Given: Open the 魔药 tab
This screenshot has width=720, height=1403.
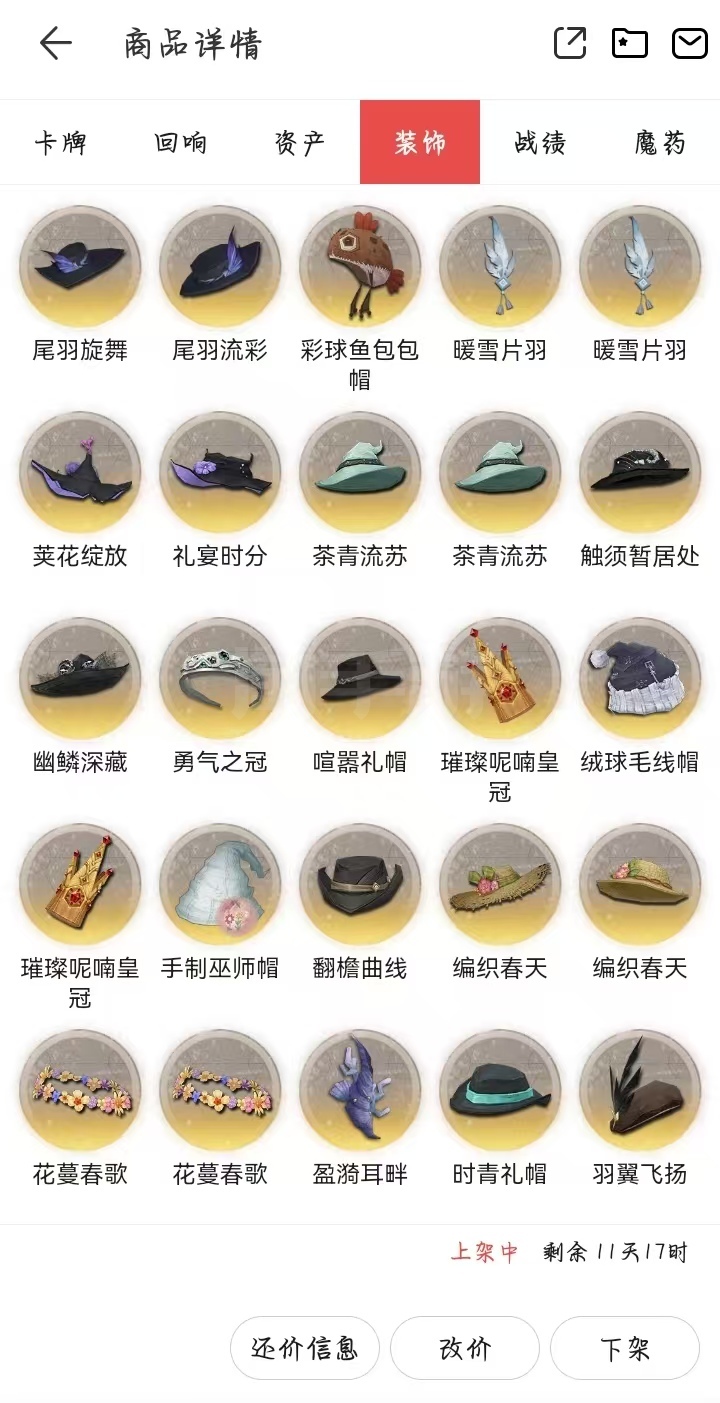Looking at the screenshot, I should [660, 143].
